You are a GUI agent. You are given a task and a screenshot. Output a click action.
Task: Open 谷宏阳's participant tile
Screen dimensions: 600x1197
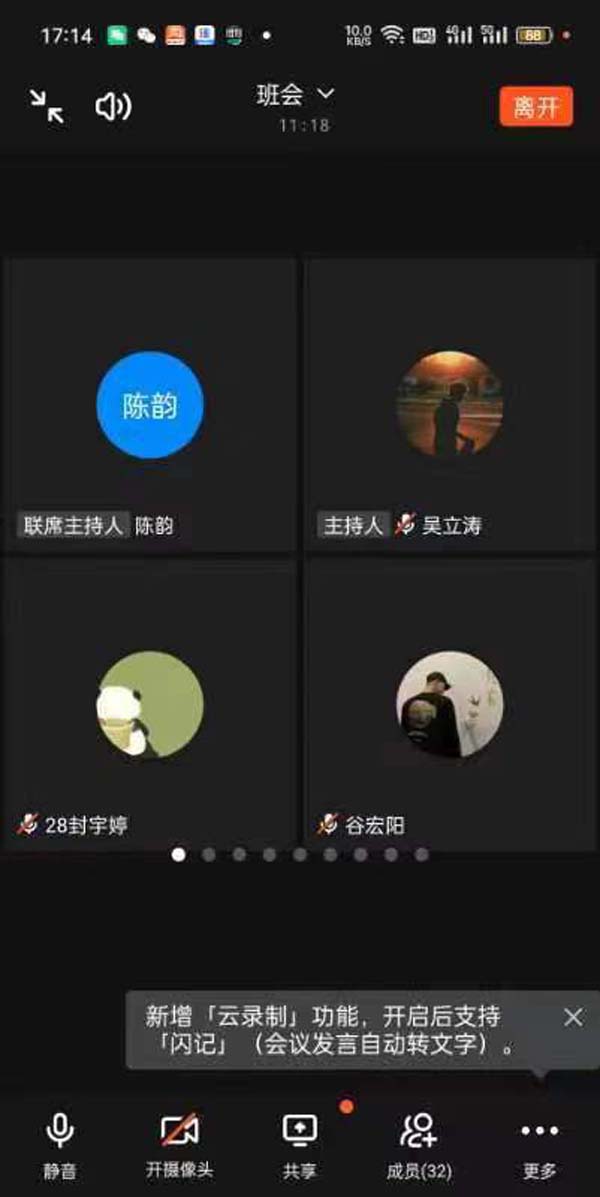450,705
